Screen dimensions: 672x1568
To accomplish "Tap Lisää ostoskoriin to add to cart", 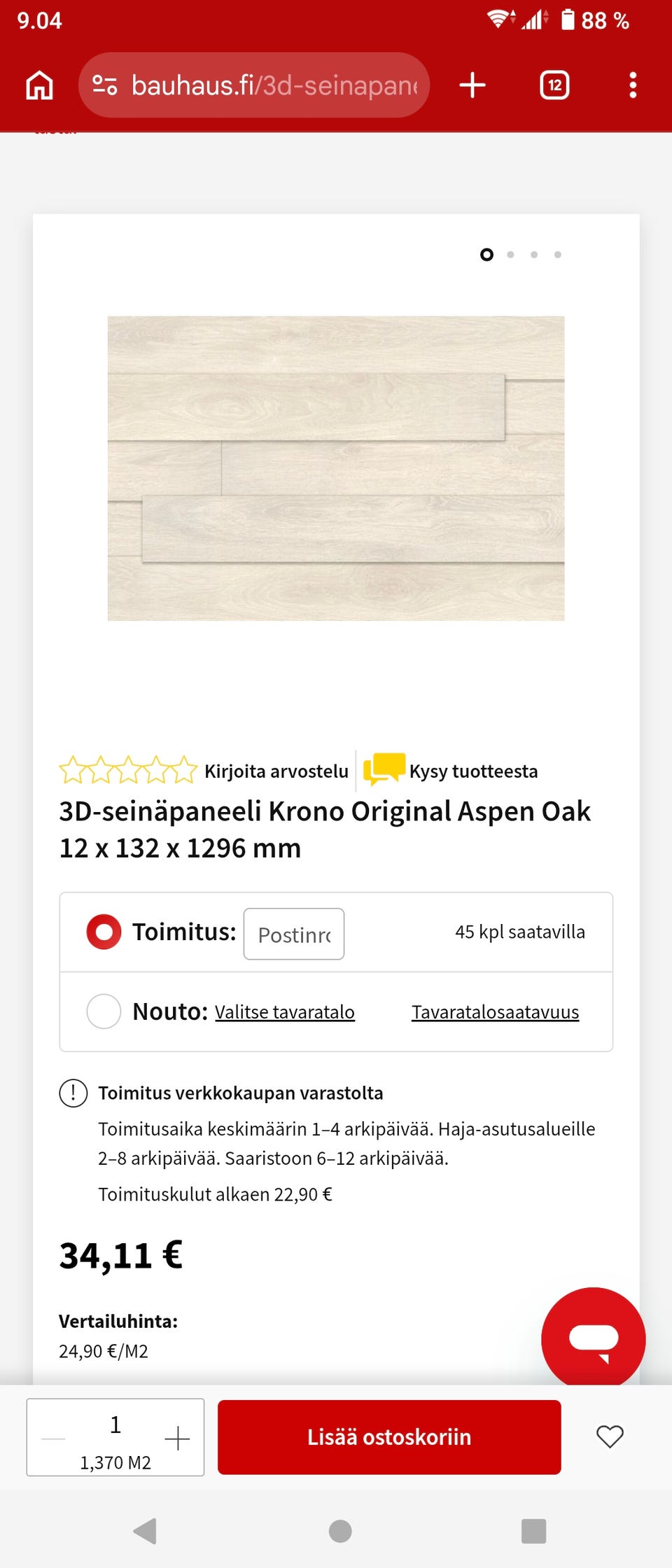I will (389, 1437).
